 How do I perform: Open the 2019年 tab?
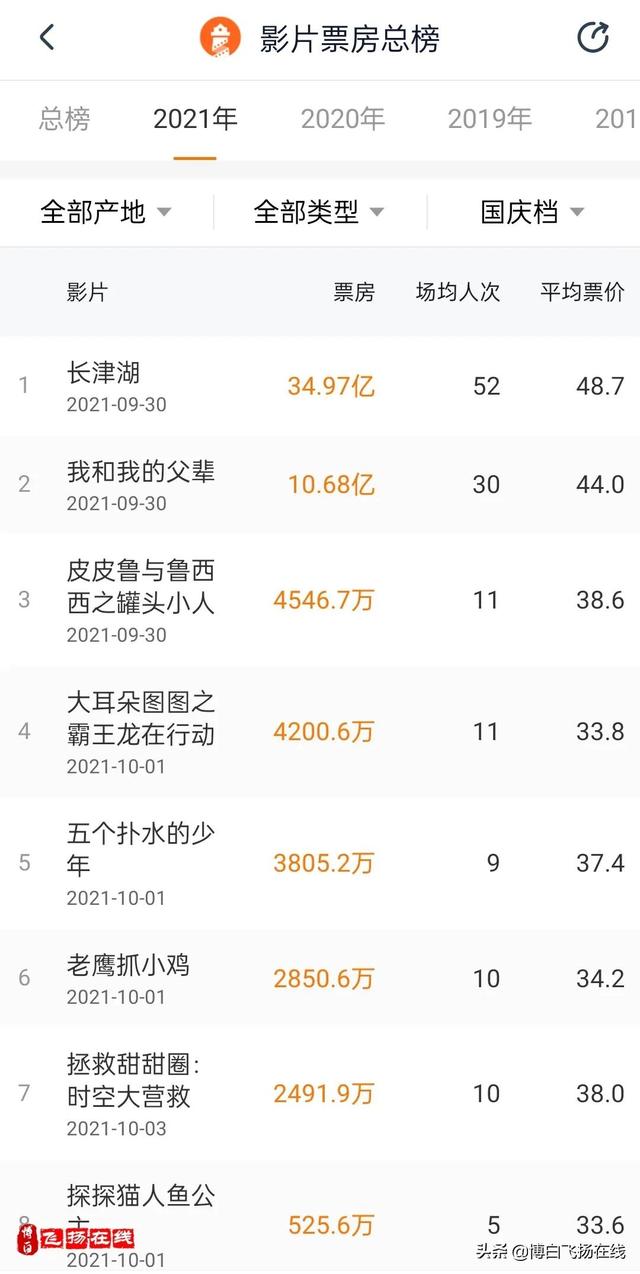490,119
